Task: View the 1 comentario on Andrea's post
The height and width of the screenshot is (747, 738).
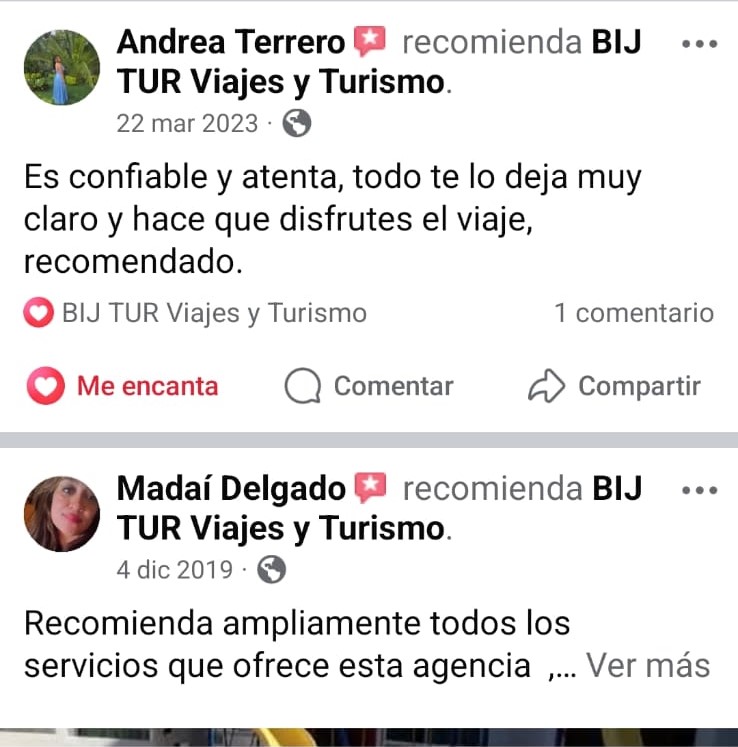Action: (634, 313)
